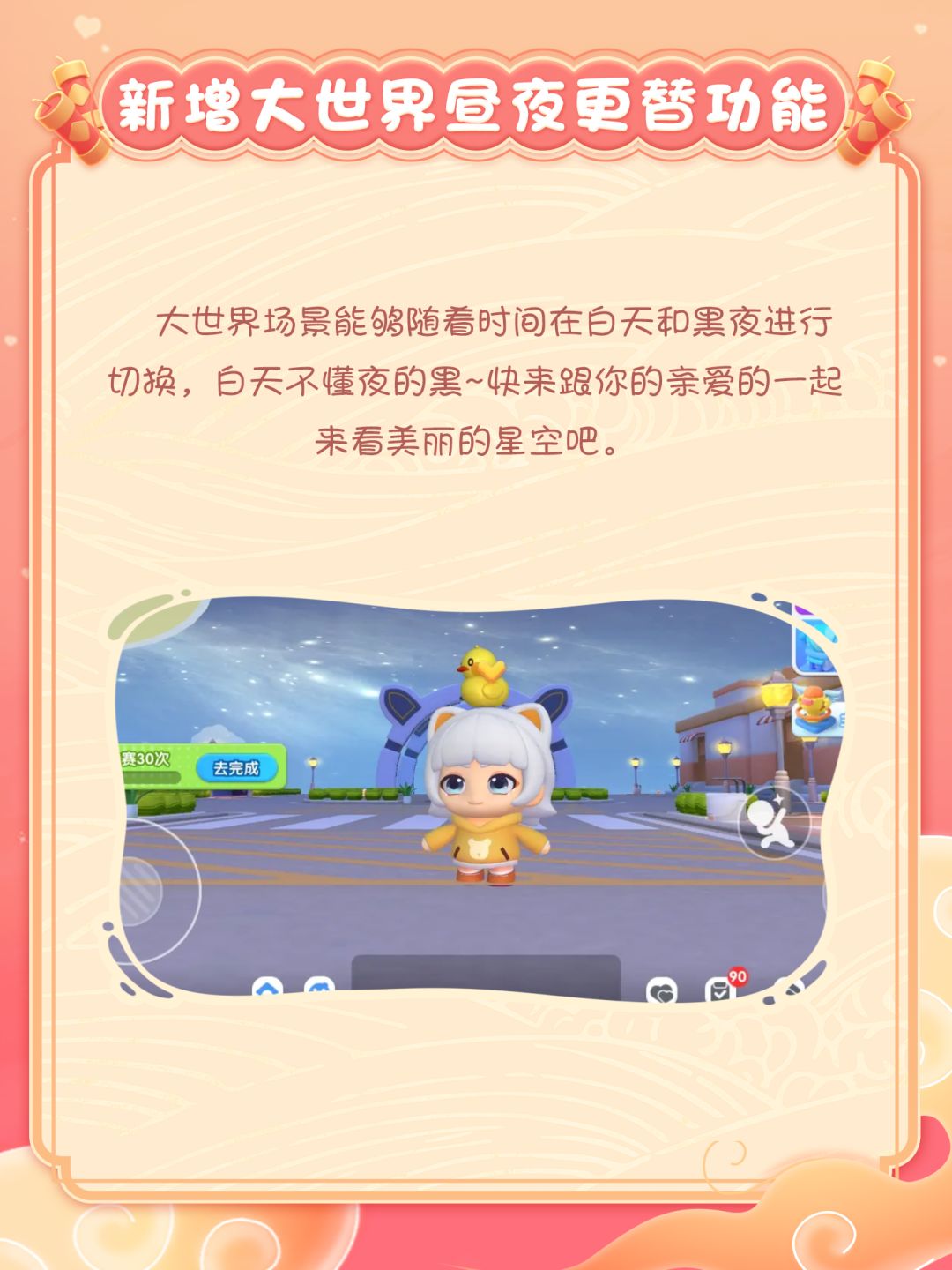952x1270 pixels.
Task: Select the yellow duck trophy icon near the lamppost
Action: pyautogui.click(x=813, y=701)
